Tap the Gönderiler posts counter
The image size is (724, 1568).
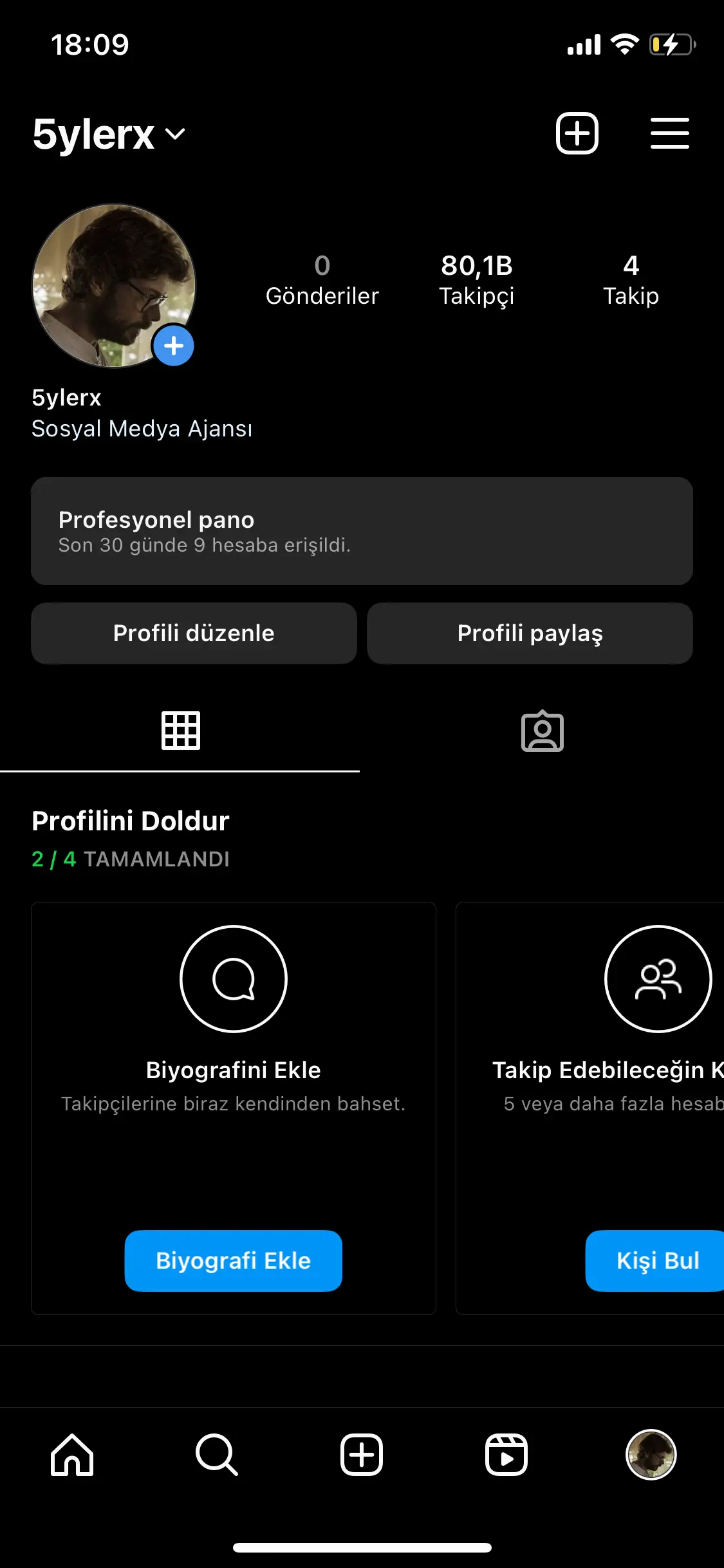(322, 280)
